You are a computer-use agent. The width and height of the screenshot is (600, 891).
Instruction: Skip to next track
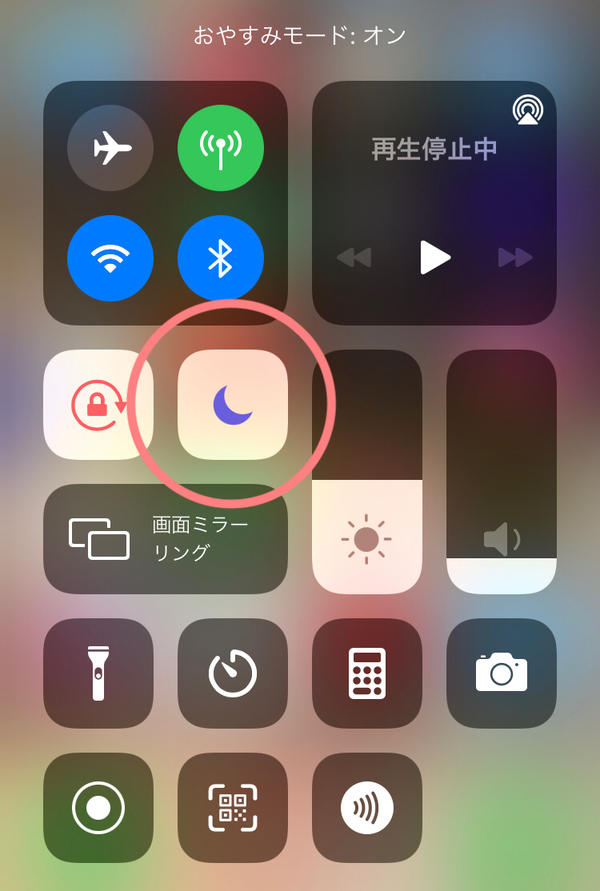click(x=515, y=257)
